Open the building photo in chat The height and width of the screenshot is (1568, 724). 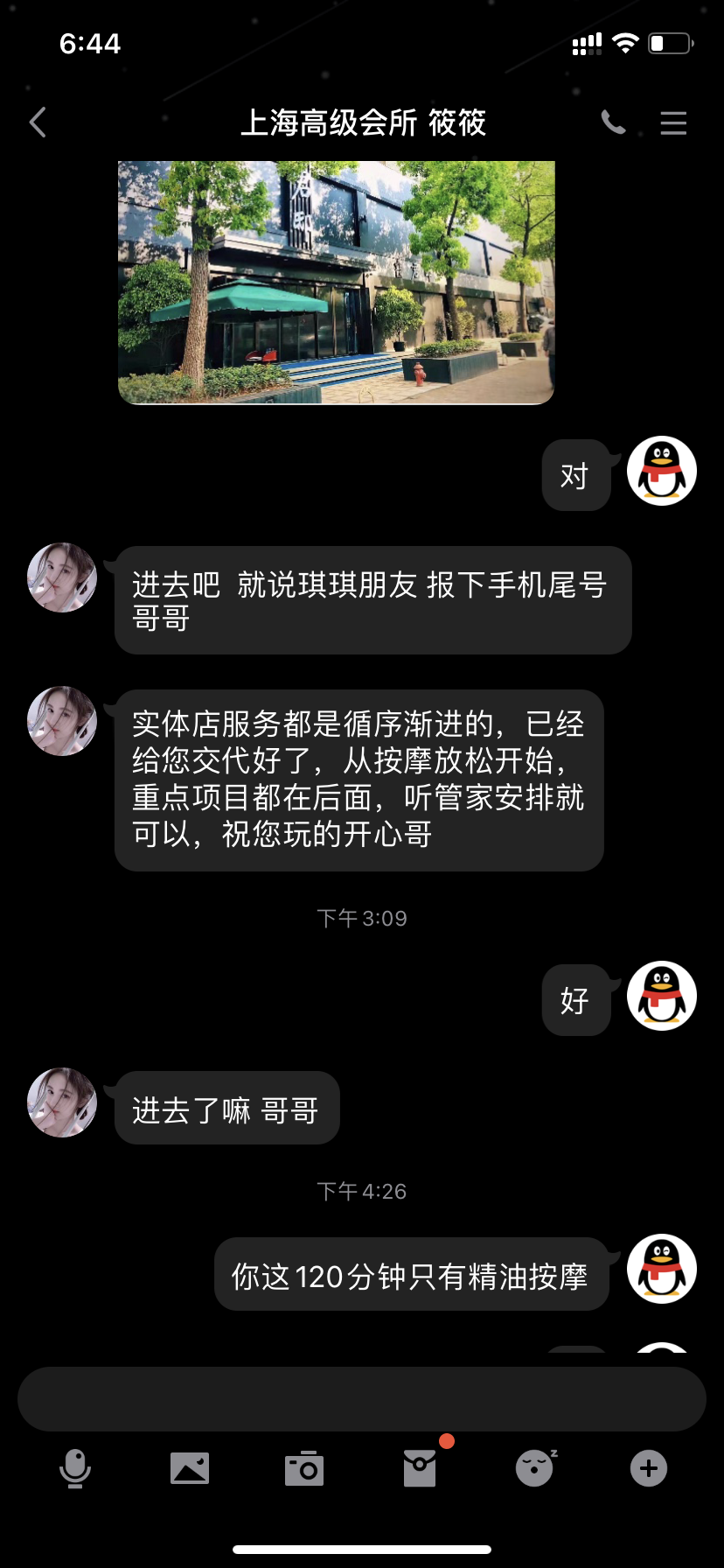(x=337, y=282)
